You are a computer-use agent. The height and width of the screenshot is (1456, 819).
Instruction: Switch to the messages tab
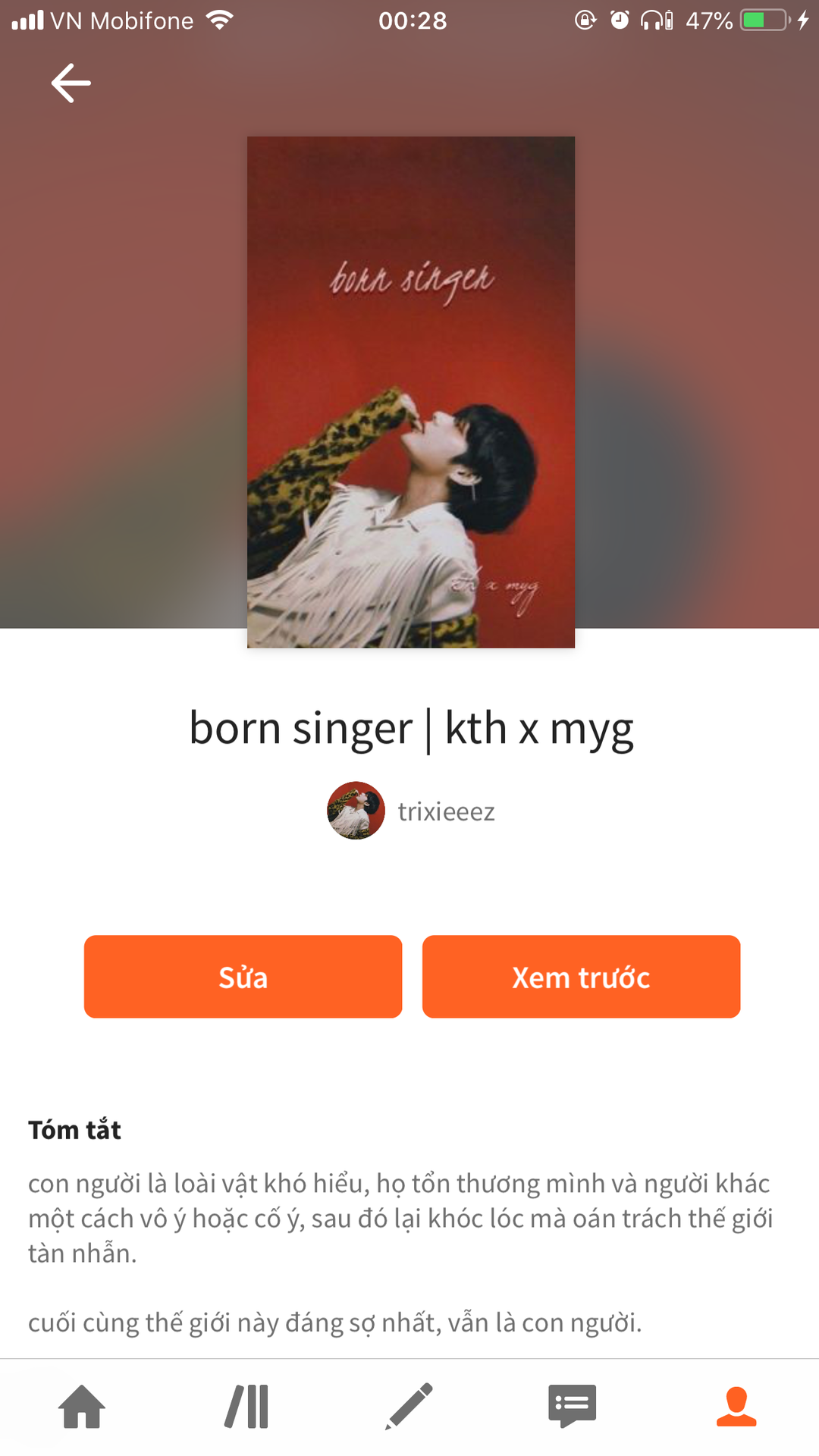coord(573,1406)
